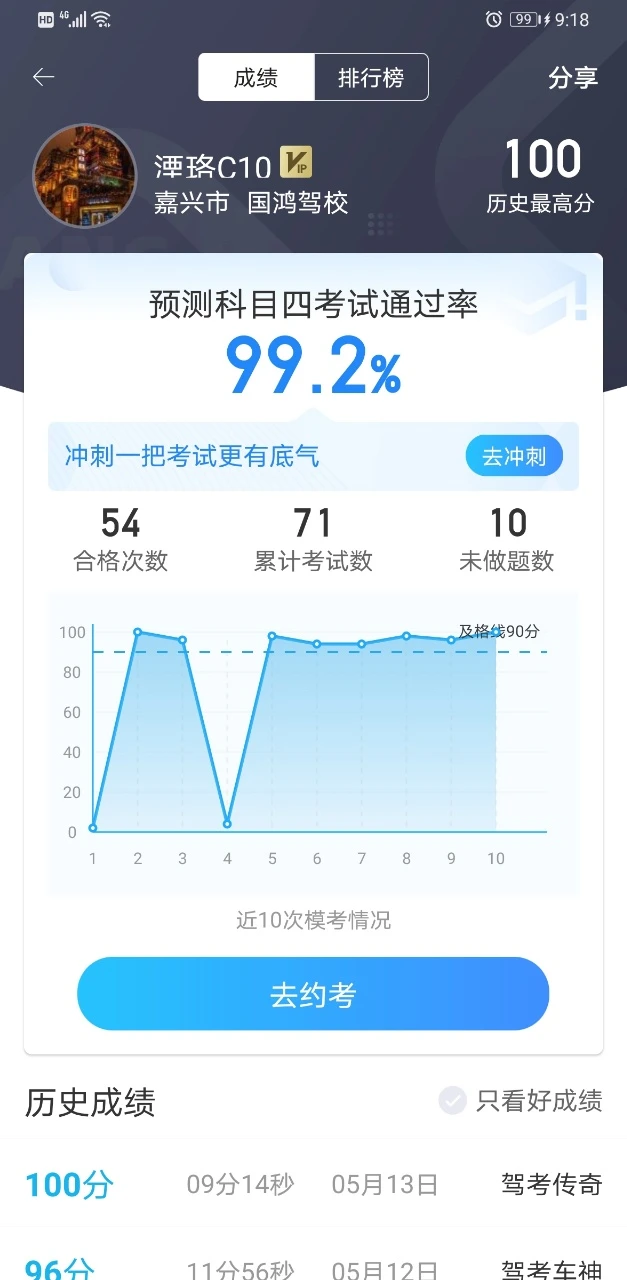627x1280 pixels.
Task: Open the user profile avatar
Action: coord(84,176)
